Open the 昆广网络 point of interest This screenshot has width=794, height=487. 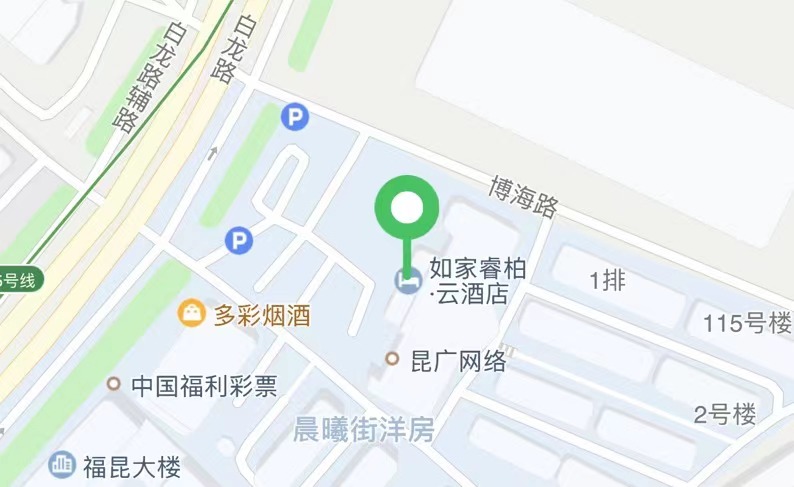393,360
